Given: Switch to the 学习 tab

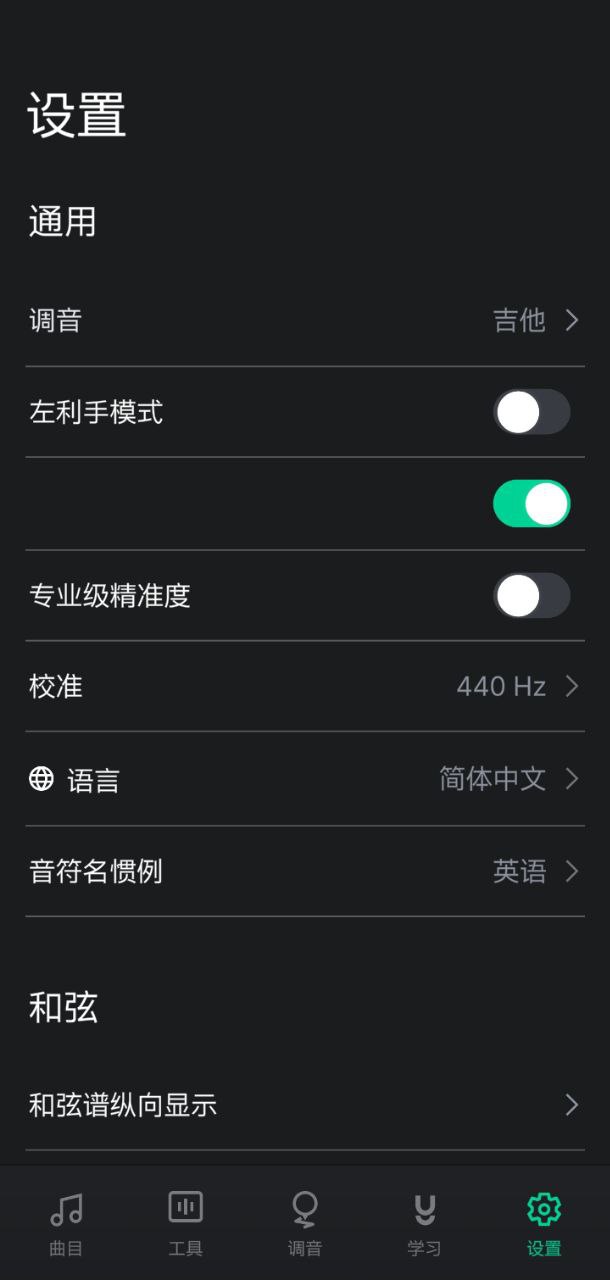Looking at the screenshot, I should coord(424,1222).
